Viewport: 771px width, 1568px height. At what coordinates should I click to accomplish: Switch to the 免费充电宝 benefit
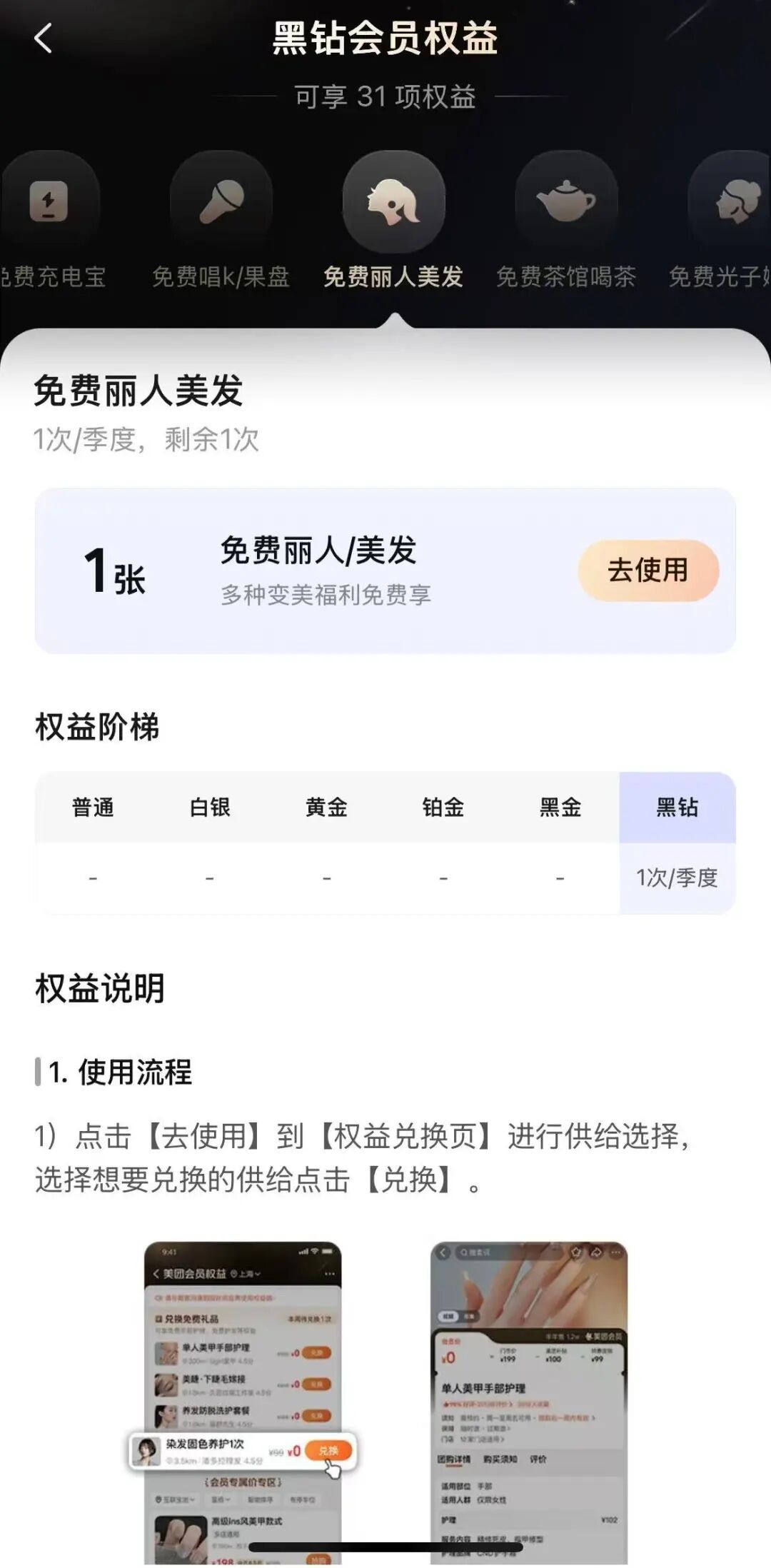click(49, 203)
